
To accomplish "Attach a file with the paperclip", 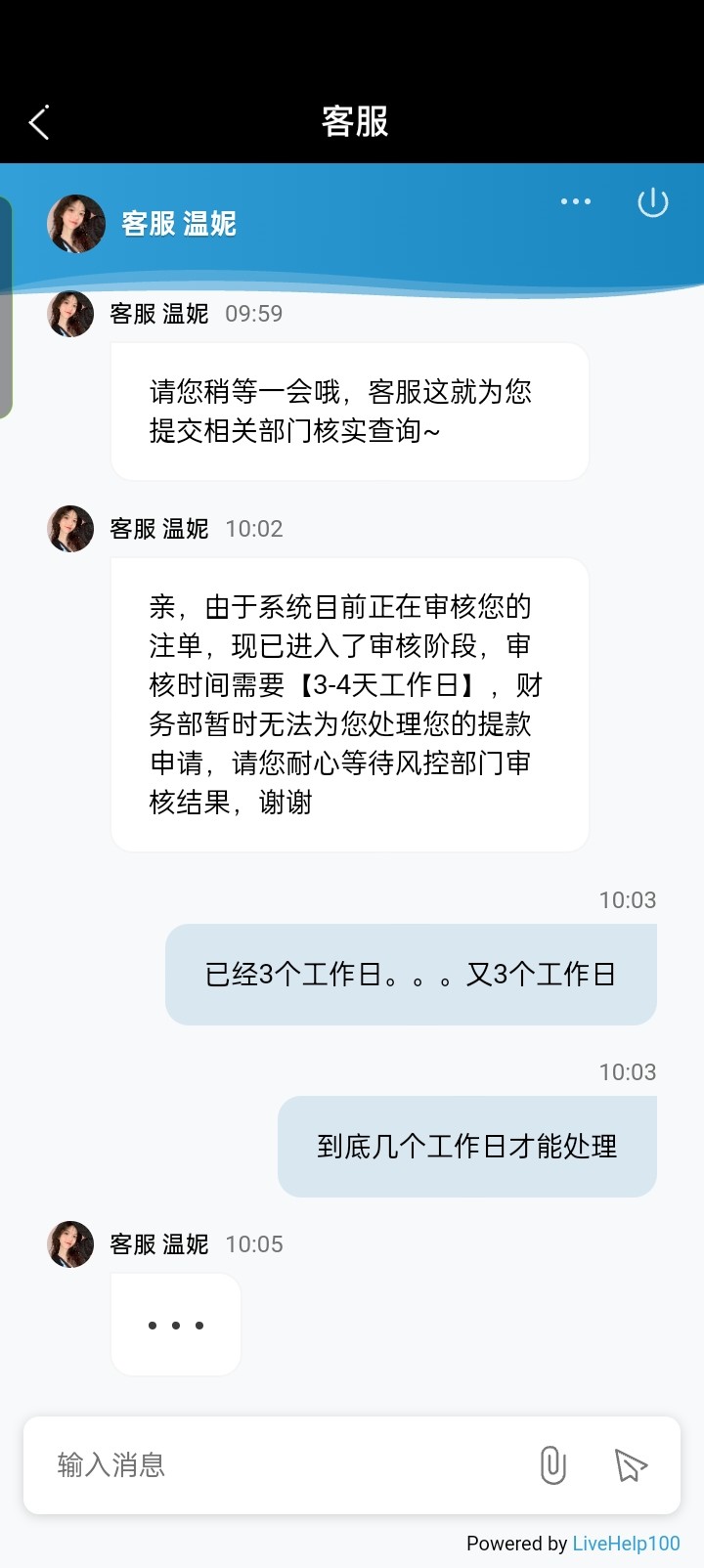I will (552, 1464).
